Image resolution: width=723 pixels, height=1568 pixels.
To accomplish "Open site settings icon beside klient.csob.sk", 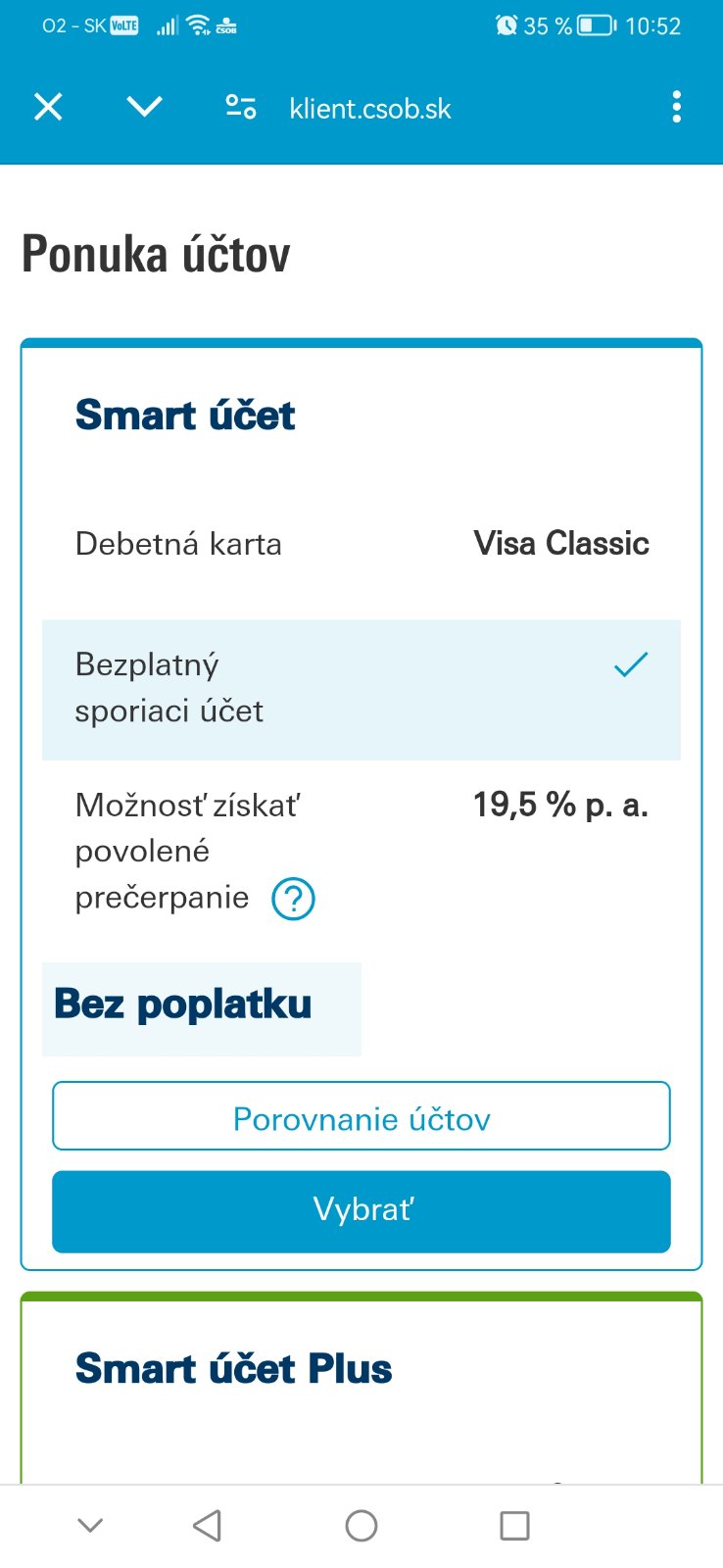I will coord(240,107).
